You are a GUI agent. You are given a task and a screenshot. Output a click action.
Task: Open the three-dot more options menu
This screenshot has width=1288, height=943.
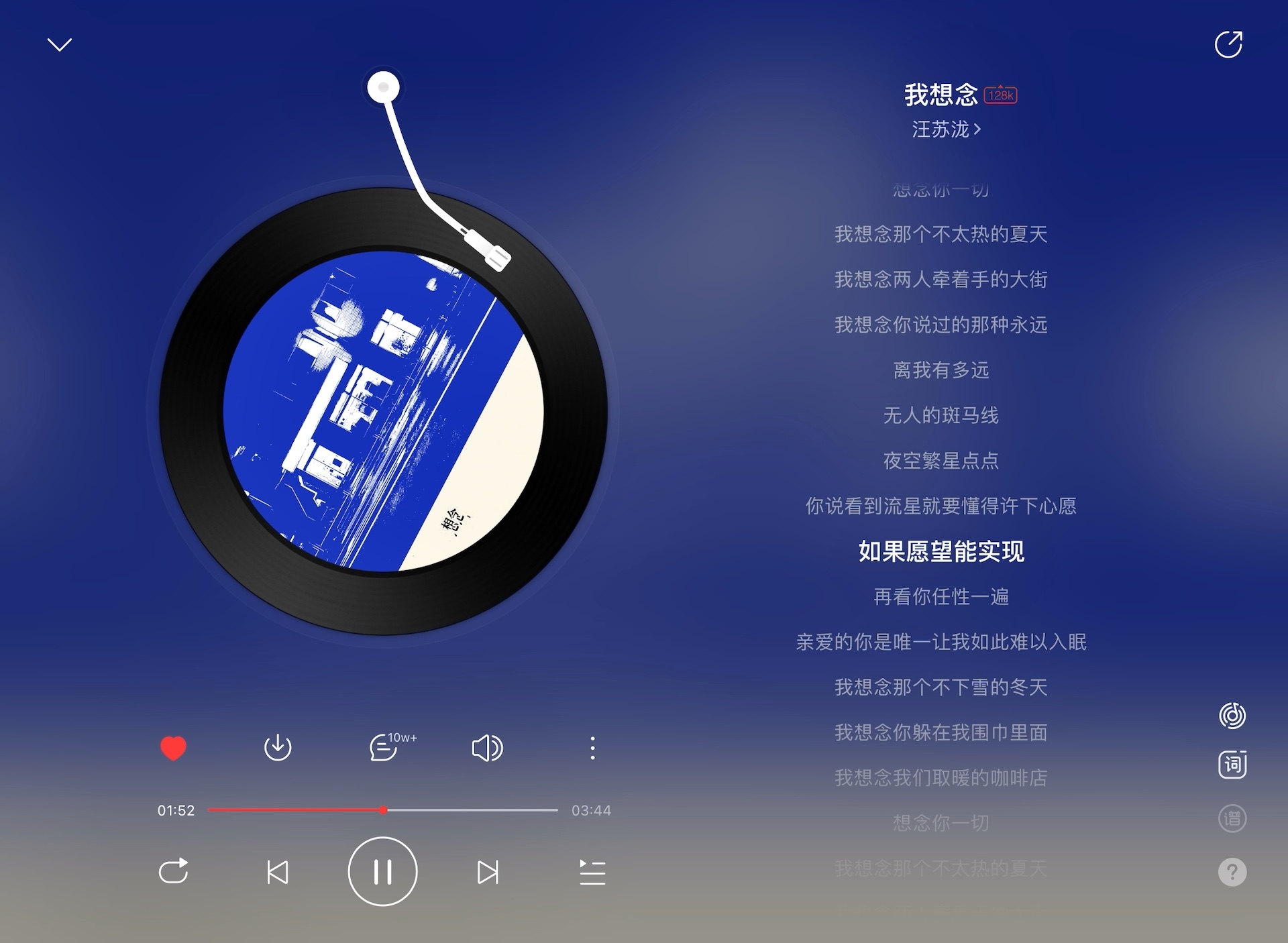tap(592, 748)
